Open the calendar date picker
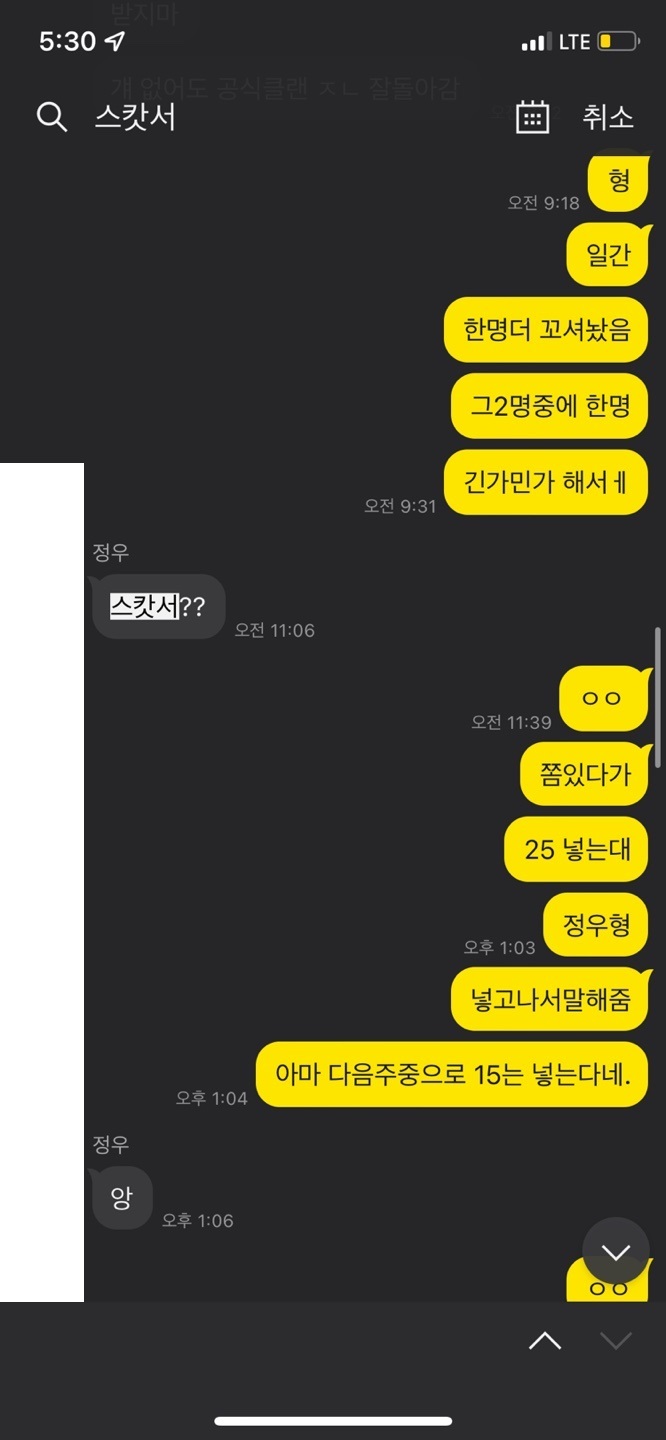Screen dimensions: 666x1440 coord(532,117)
